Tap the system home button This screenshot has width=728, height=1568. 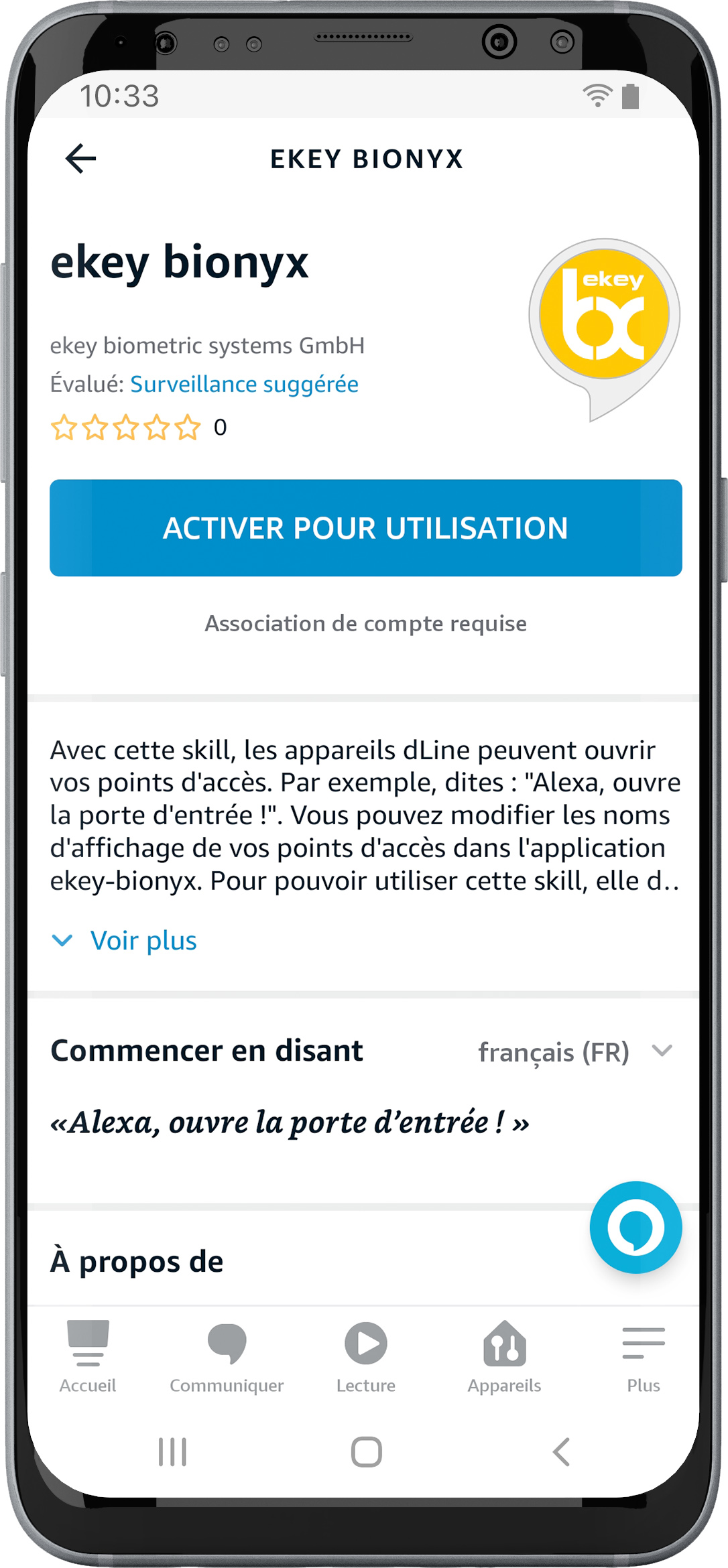click(366, 1452)
